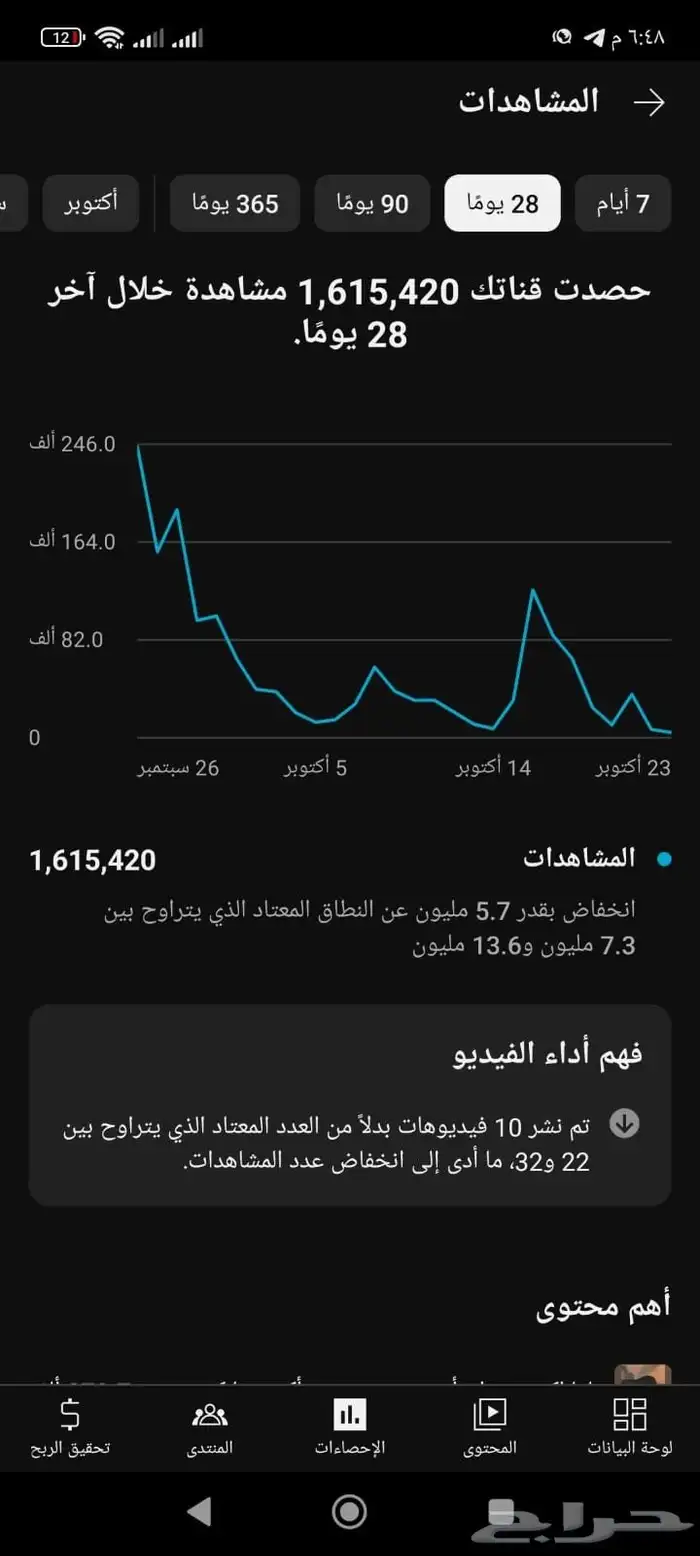700x1556 pixels.
Task: Select the 28 يومًا time range
Action: coord(502,204)
